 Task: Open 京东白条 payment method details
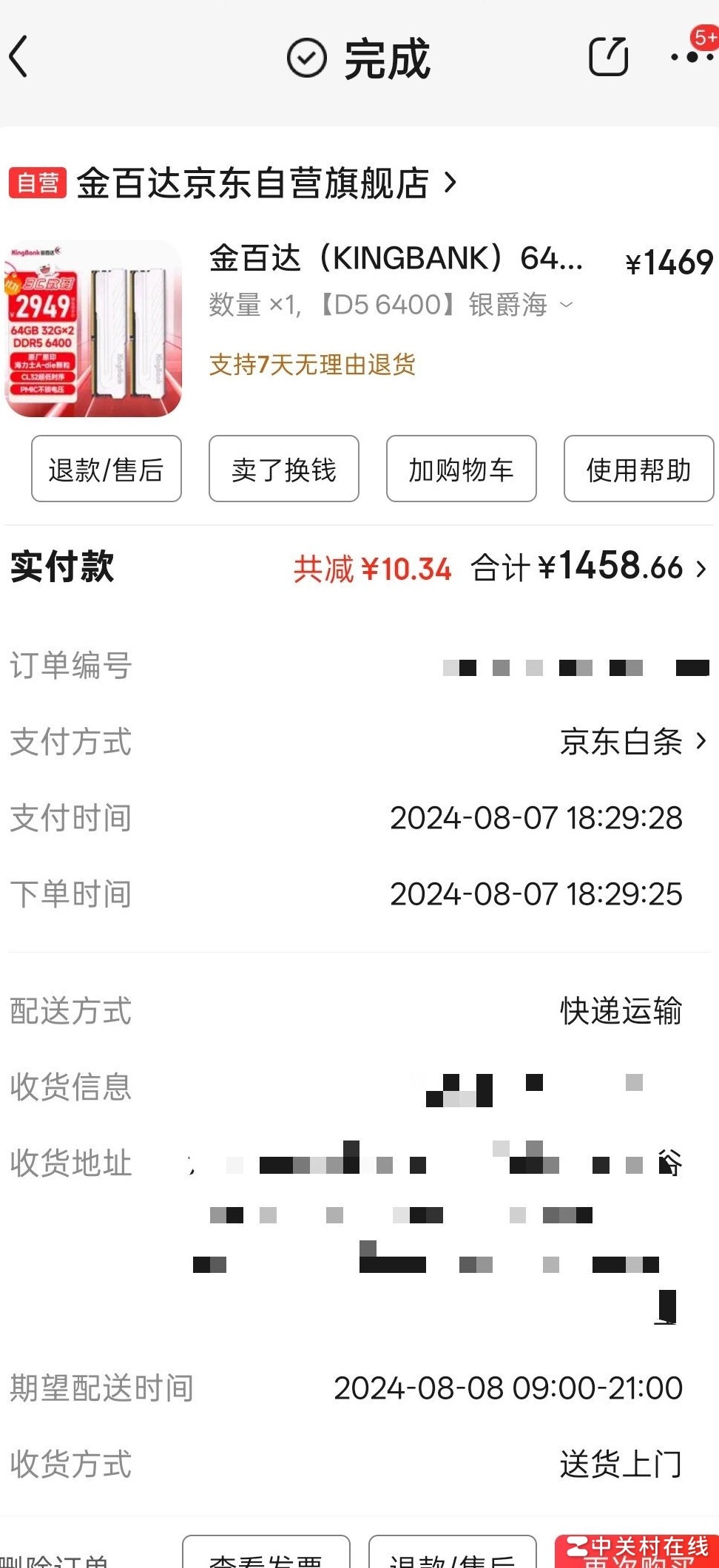tap(632, 742)
